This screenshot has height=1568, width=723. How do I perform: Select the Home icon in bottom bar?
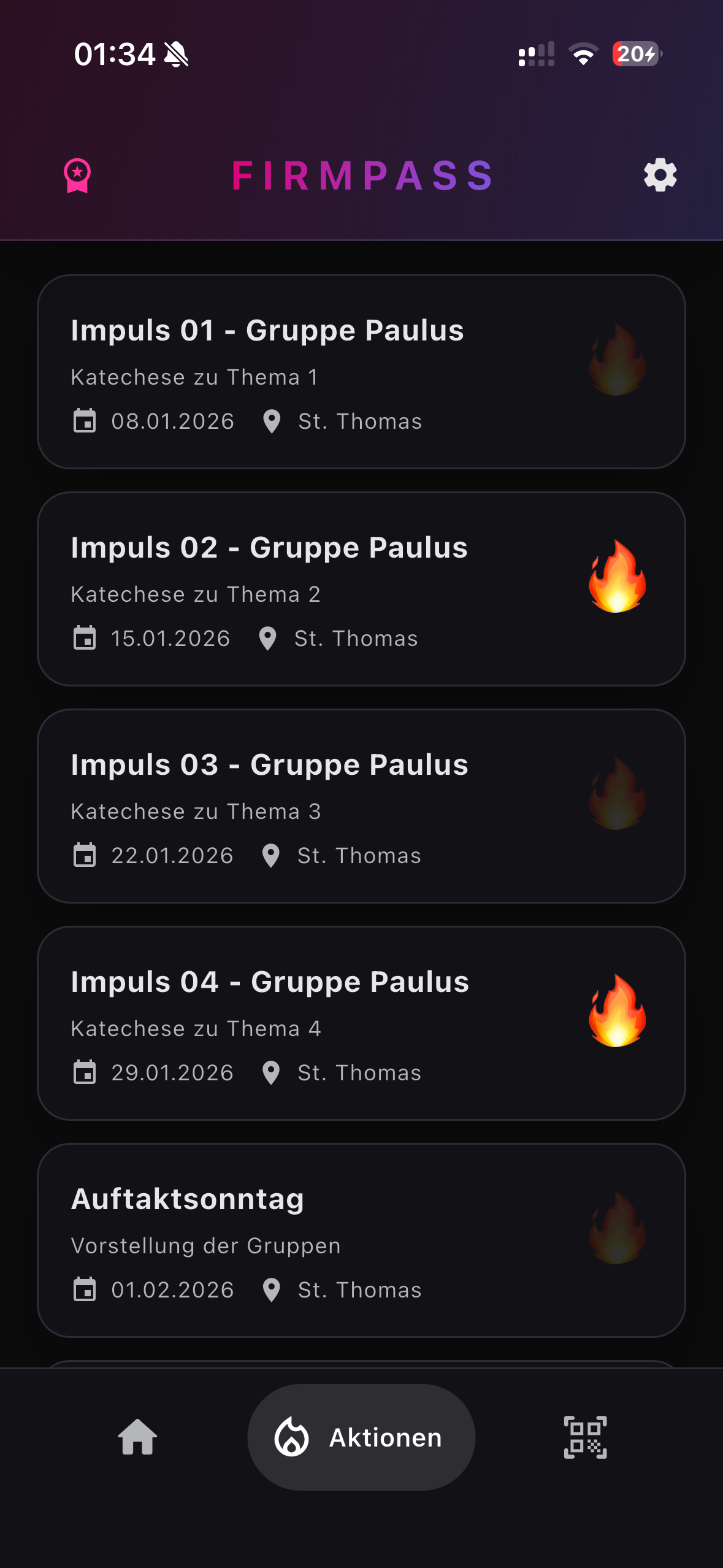tap(136, 1438)
